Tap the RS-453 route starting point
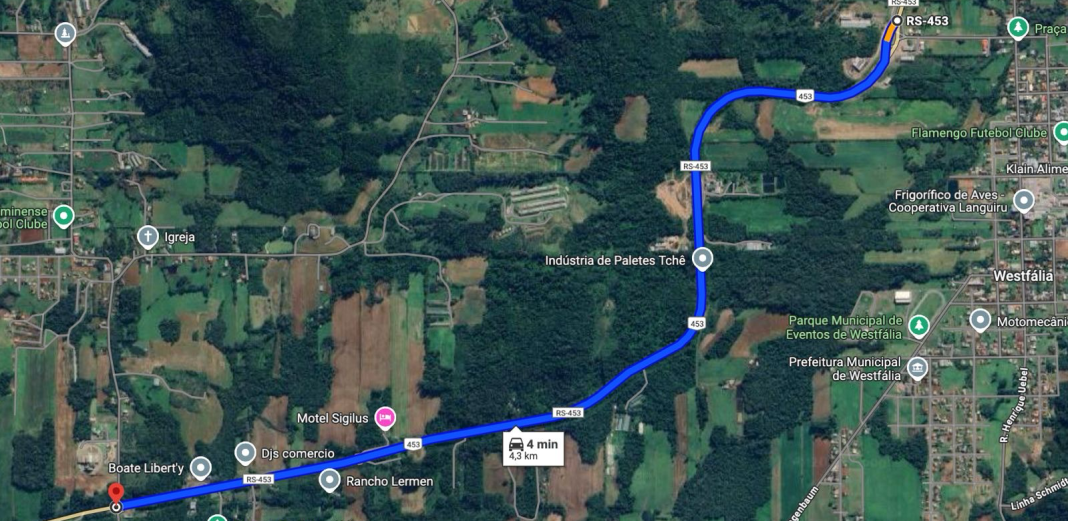The image size is (1068, 521). click(897, 20)
